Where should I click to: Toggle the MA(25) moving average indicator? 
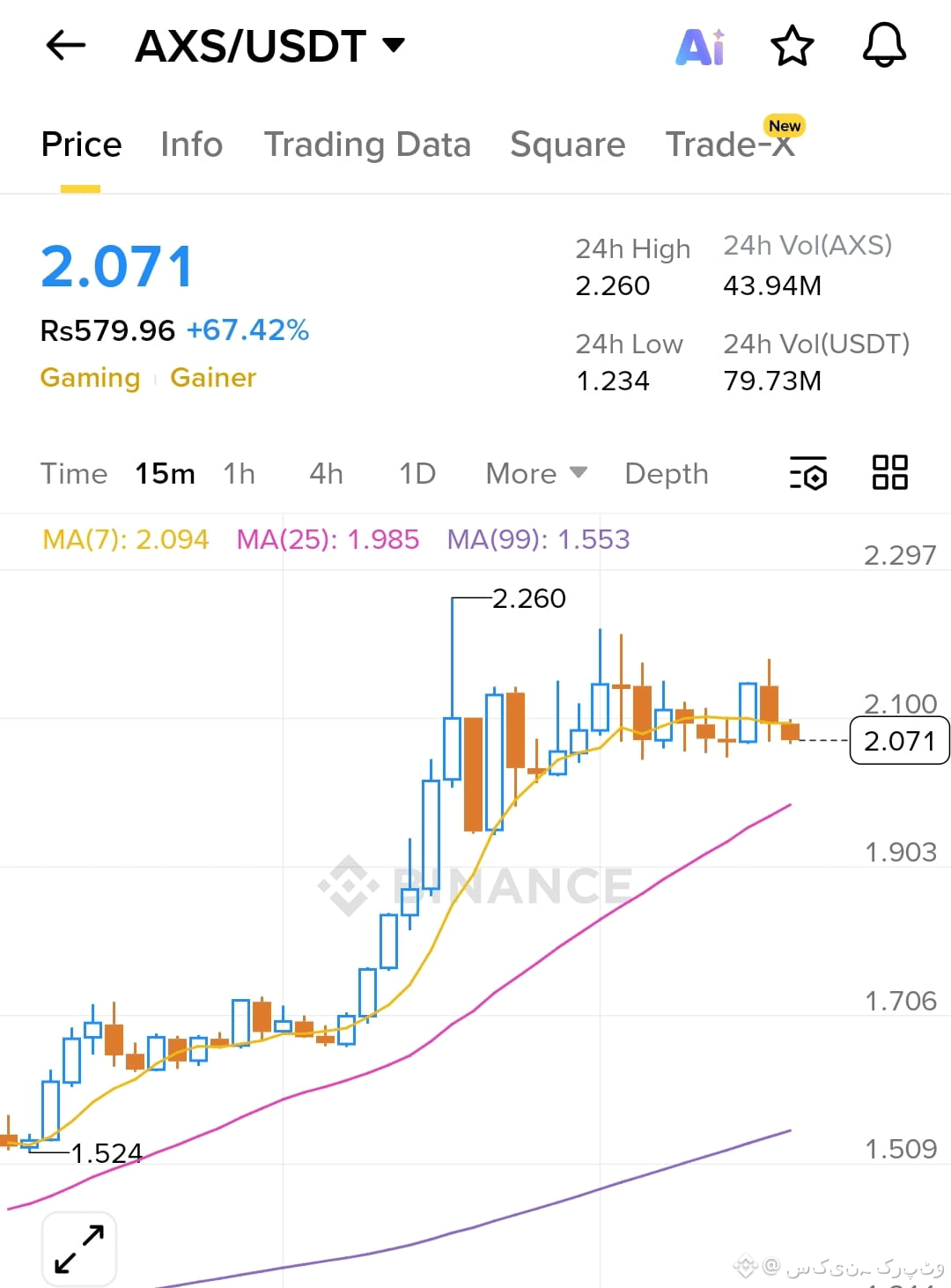(327, 540)
